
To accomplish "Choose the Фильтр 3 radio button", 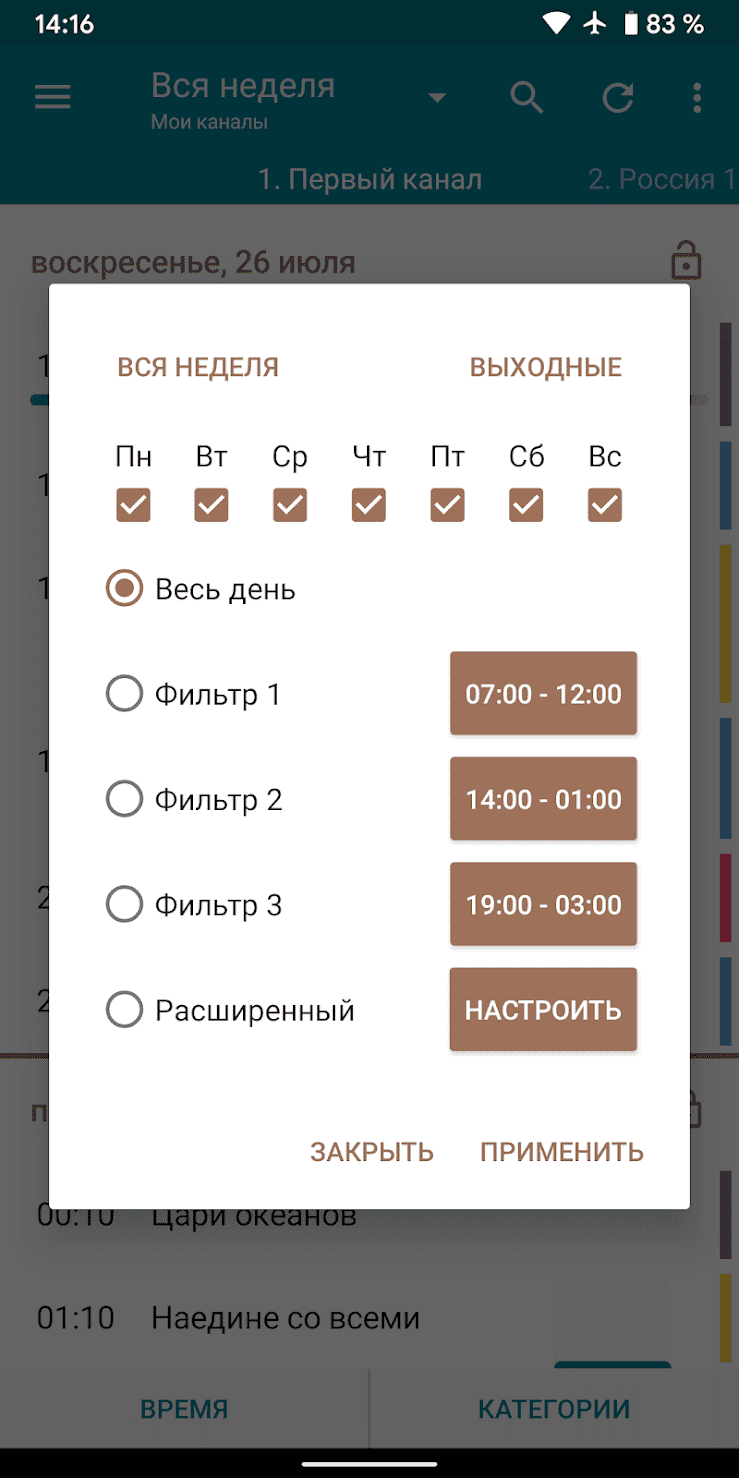I will [x=125, y=905].
